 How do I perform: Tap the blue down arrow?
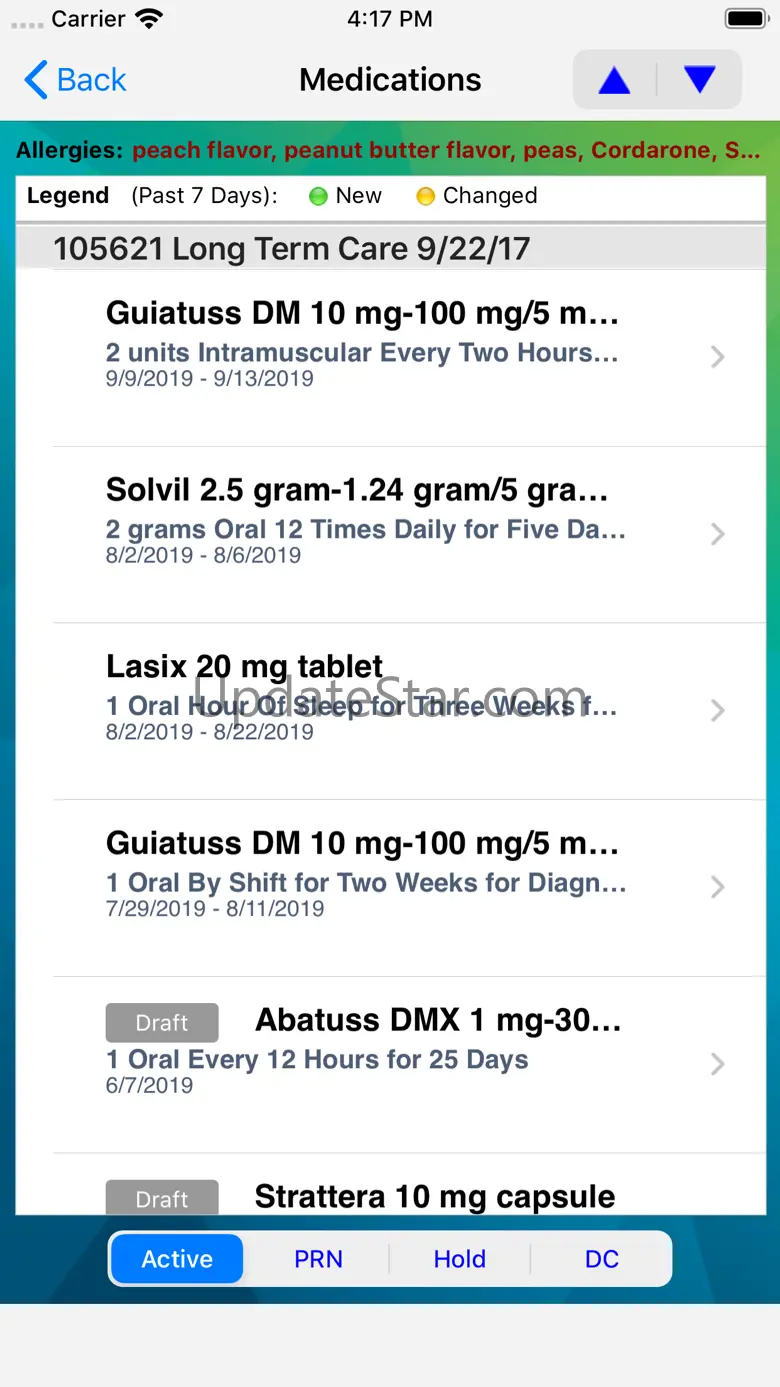699,80
